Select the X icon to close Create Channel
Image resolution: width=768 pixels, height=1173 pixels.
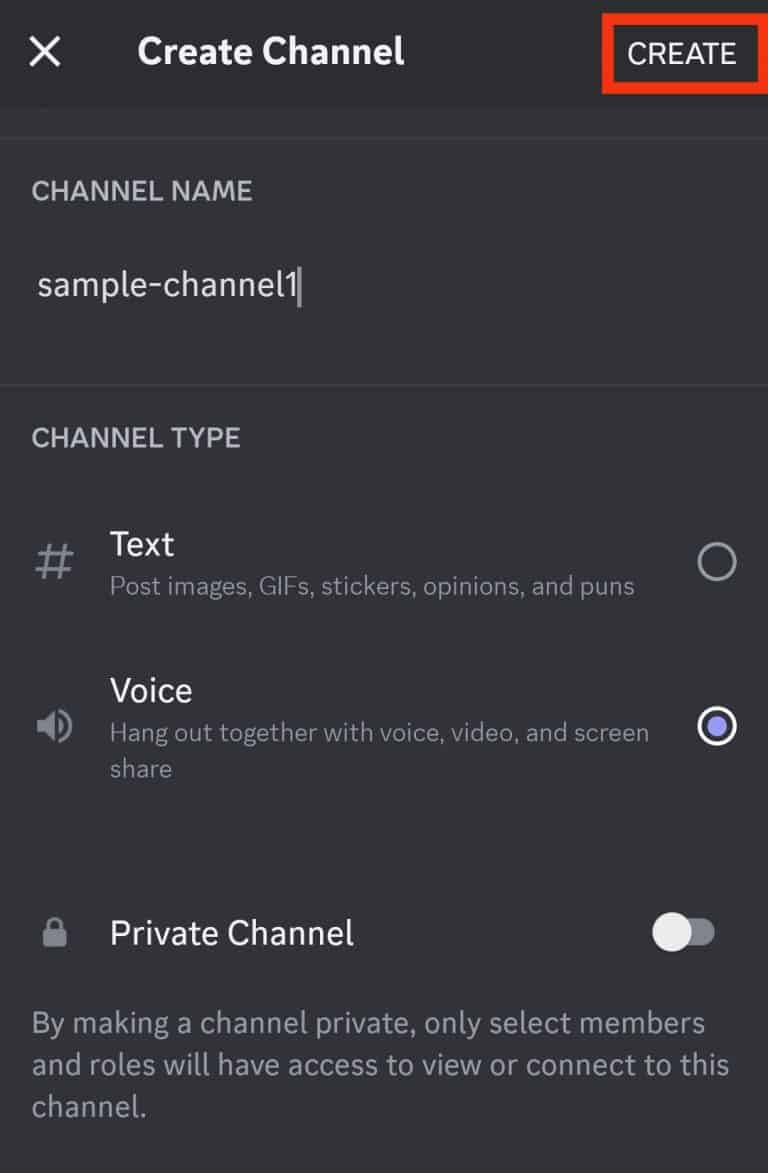(46, 52)
